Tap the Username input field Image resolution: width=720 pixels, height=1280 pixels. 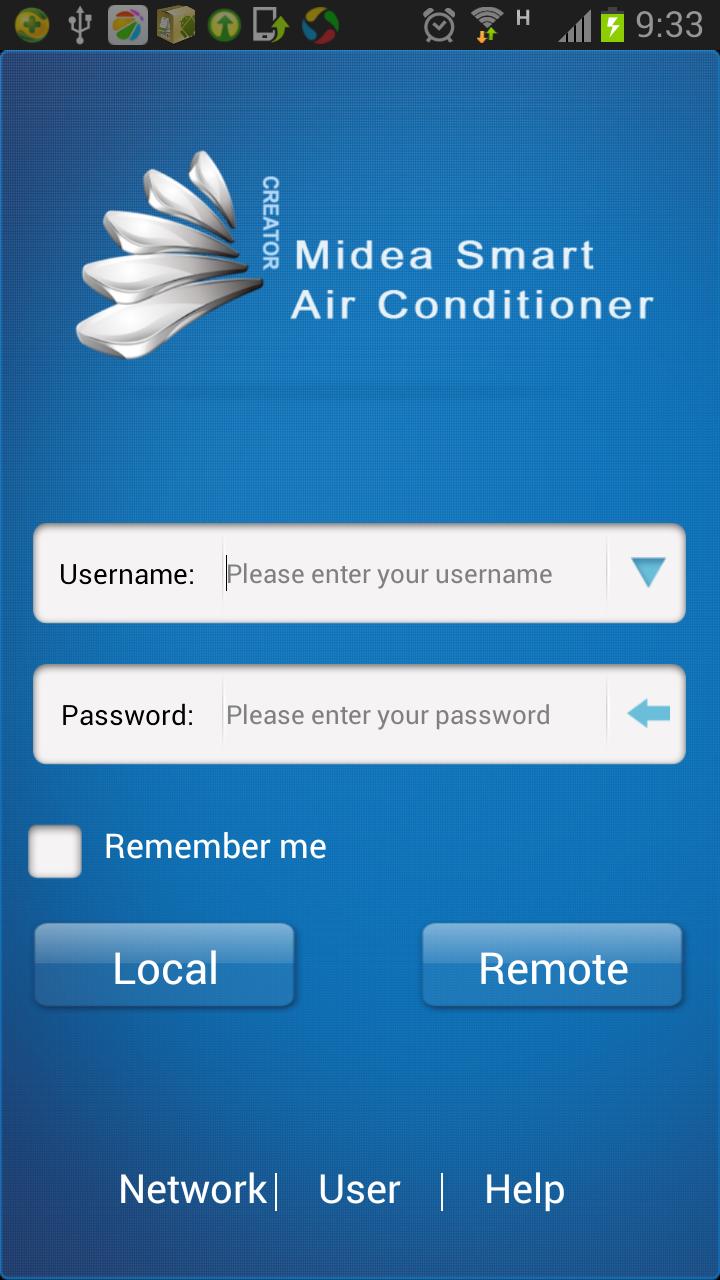(412, 574)
